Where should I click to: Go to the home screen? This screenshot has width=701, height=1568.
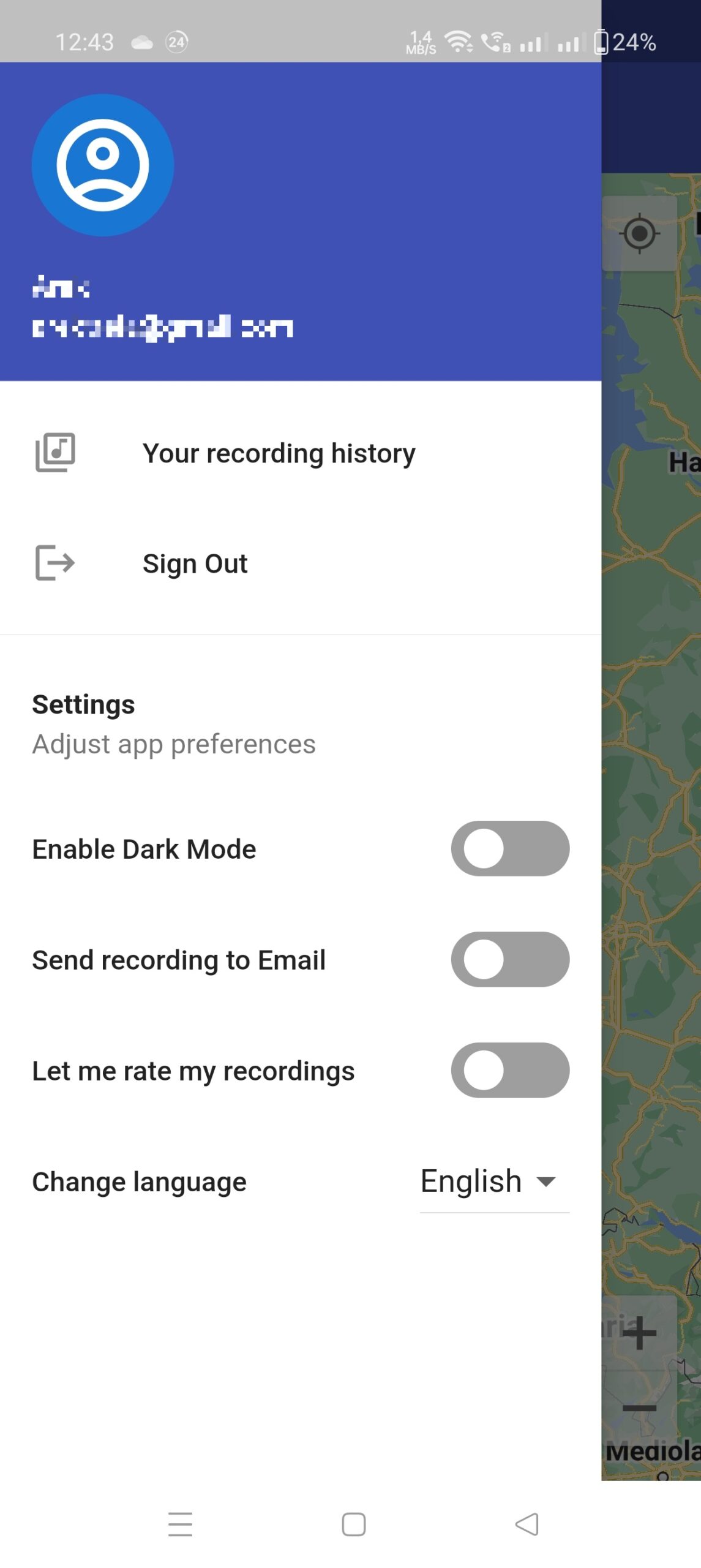pos(353,1524)
